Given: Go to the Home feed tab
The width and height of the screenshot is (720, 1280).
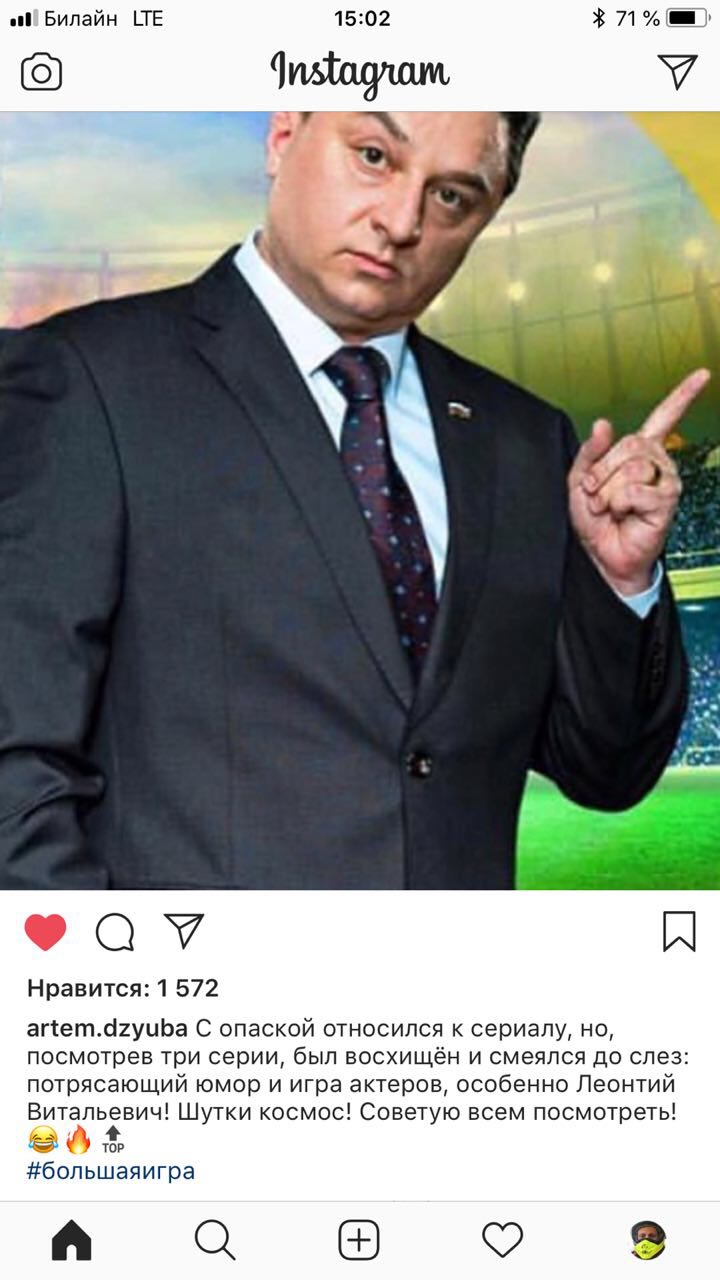Looking at the screenshot, I should click(x=72, y=1241).
